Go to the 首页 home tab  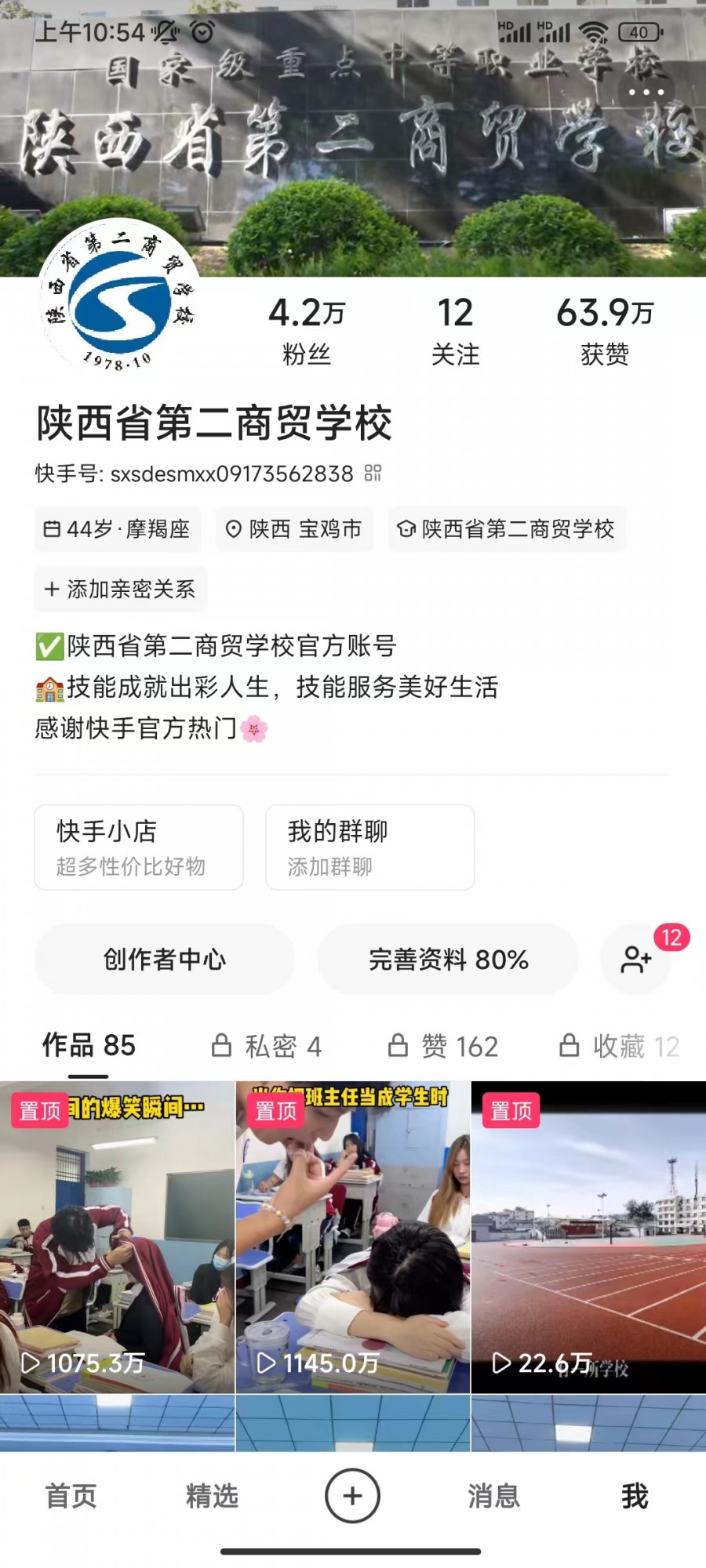(71, 1496)
